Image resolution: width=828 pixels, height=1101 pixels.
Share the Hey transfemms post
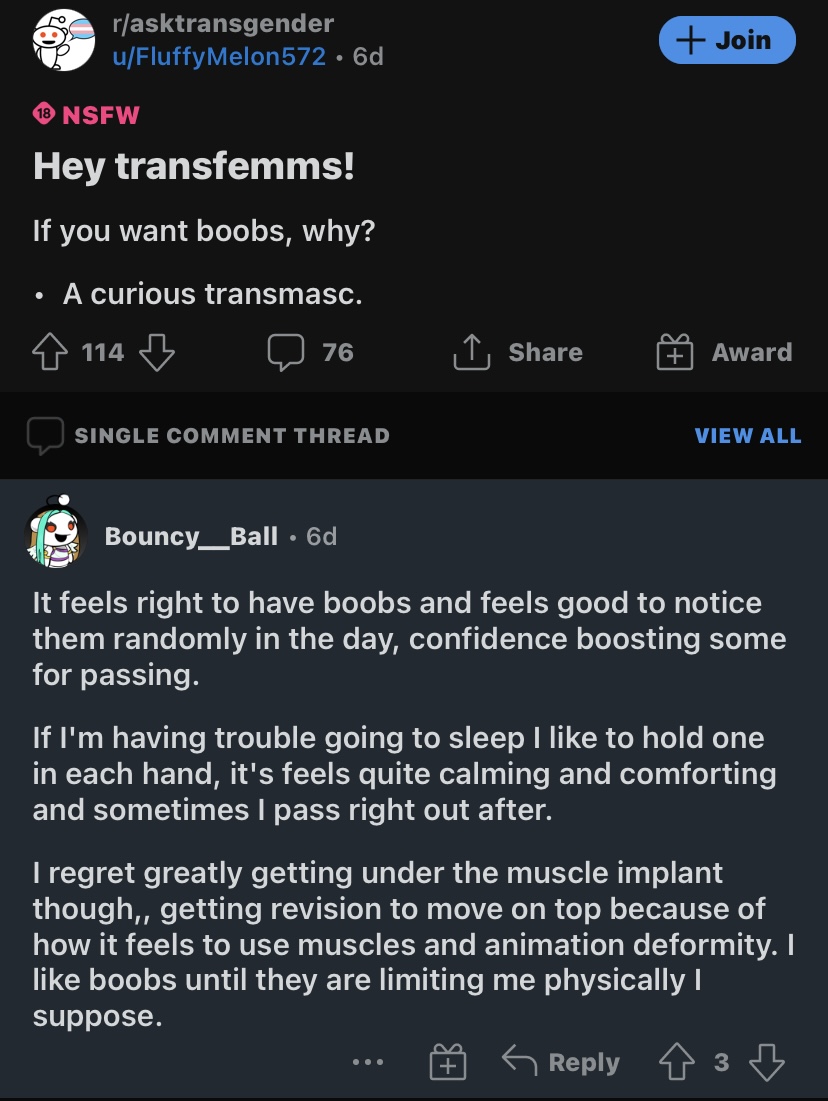(518, 352)
